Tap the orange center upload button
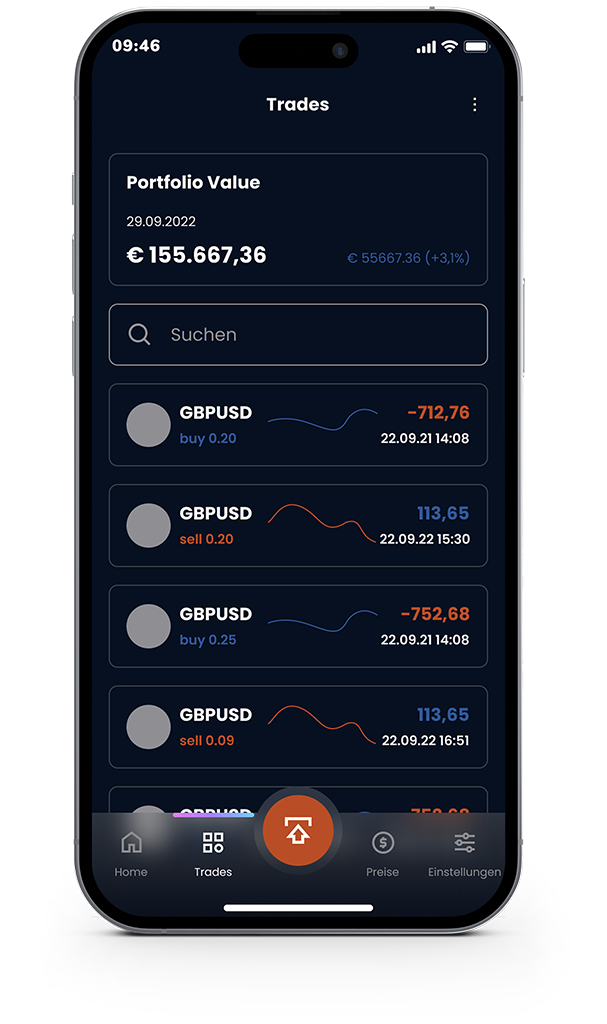 pos(297,832)
